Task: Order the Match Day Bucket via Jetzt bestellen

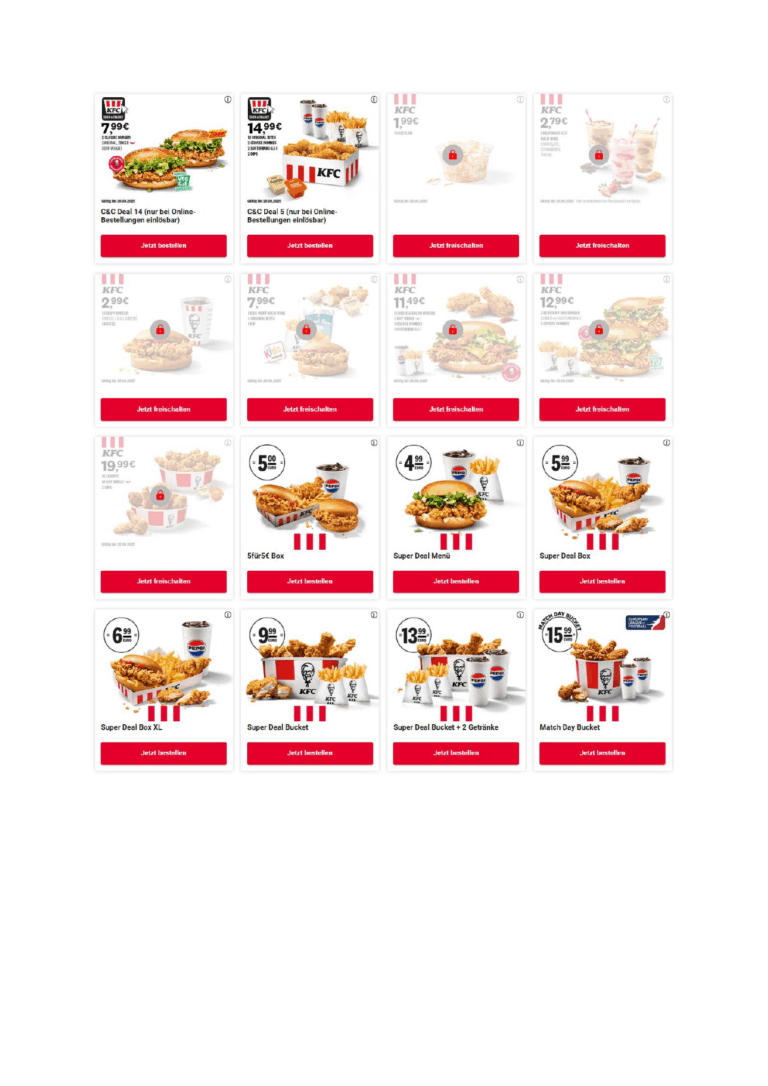Action: point(602,753)
